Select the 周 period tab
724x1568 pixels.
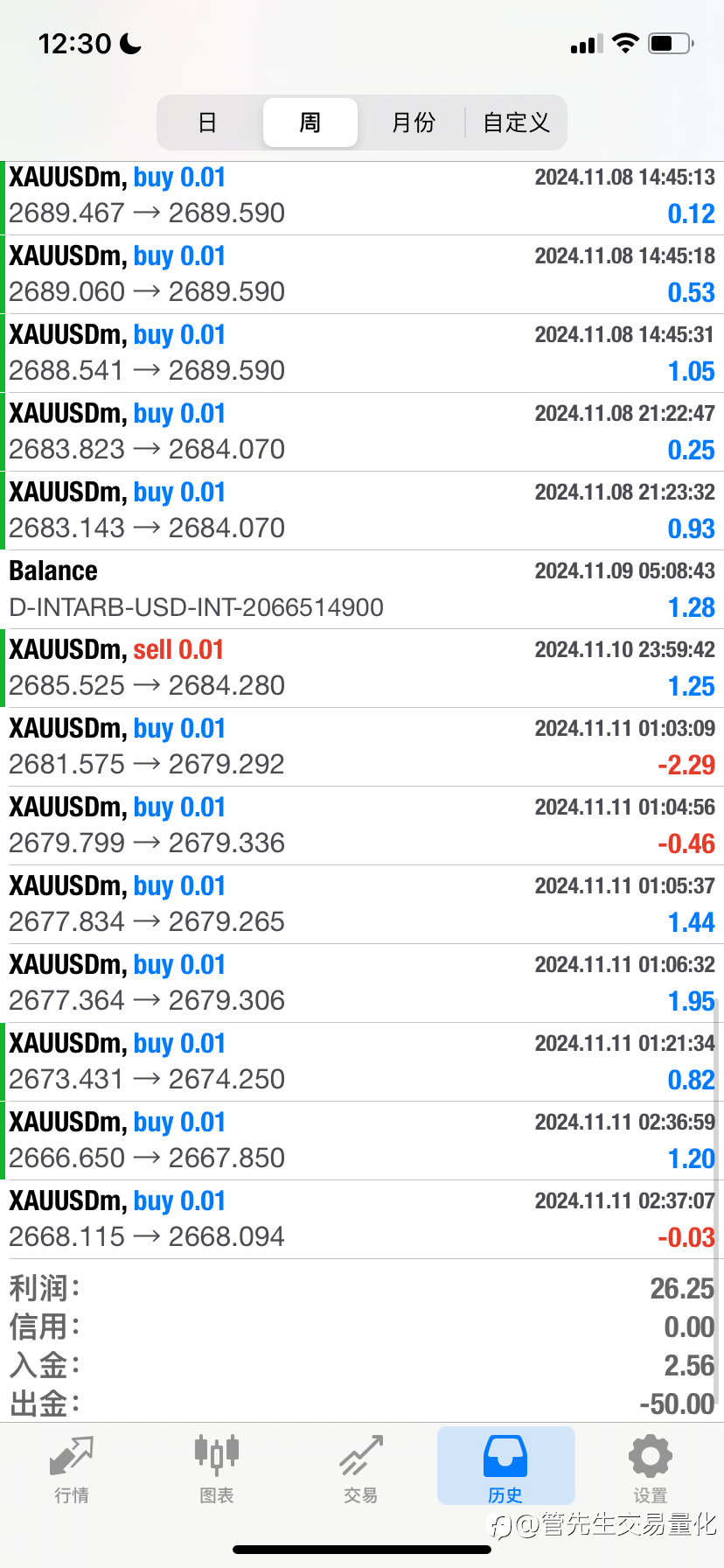pos(310,122)
